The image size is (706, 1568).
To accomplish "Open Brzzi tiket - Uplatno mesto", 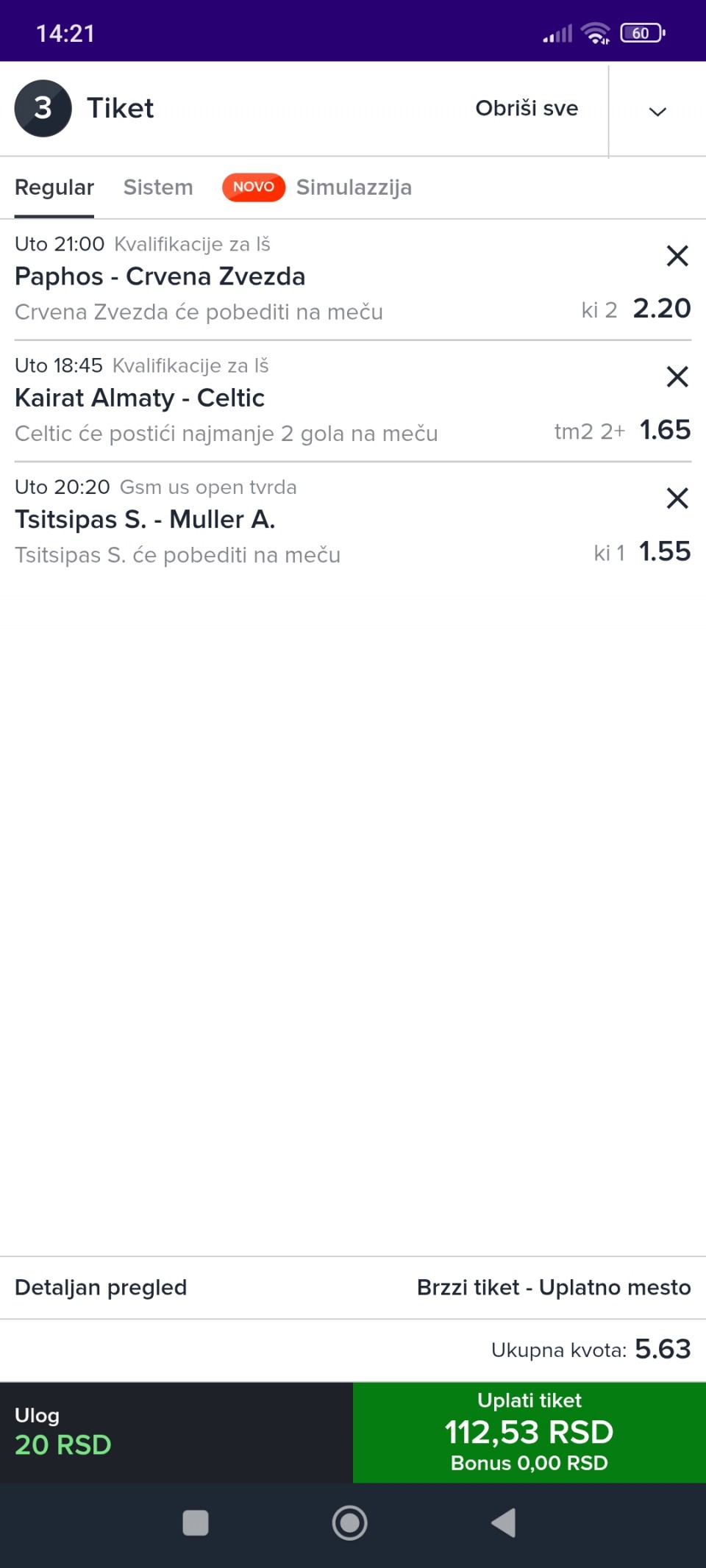I will click(x=554, y=1287).
